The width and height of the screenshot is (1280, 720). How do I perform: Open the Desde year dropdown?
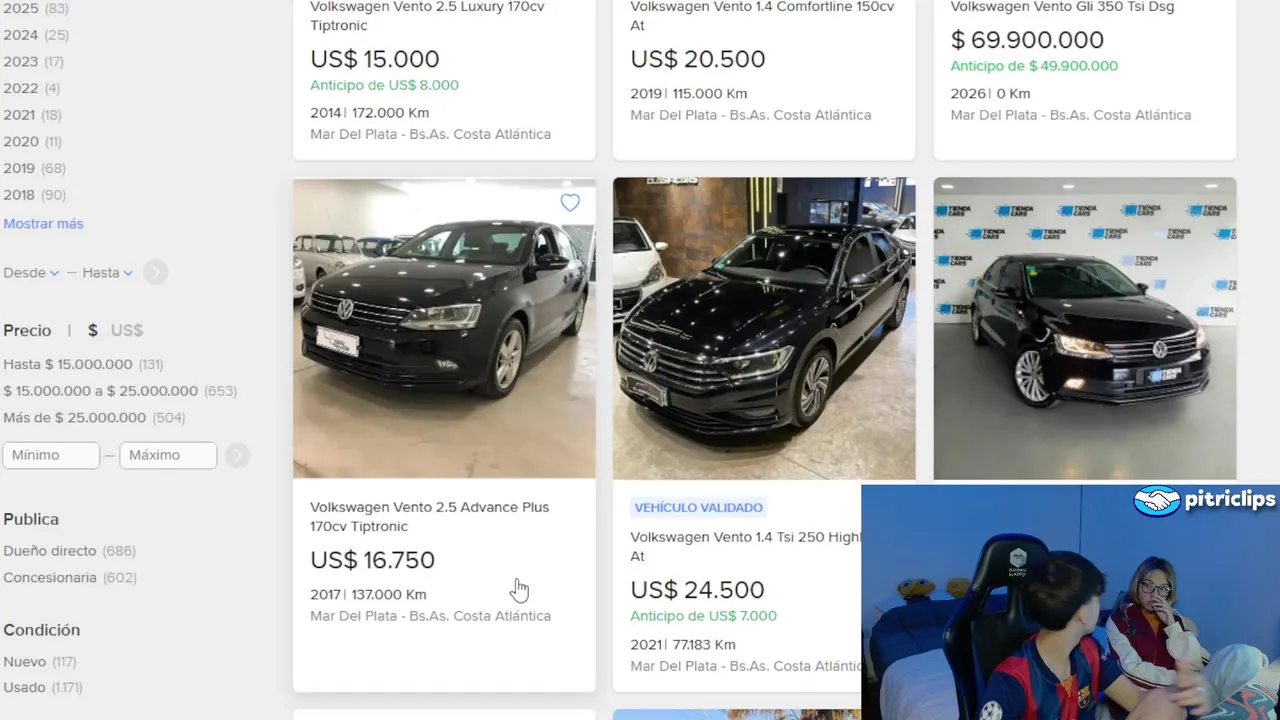pyautogui.click(x=31, y=273)
